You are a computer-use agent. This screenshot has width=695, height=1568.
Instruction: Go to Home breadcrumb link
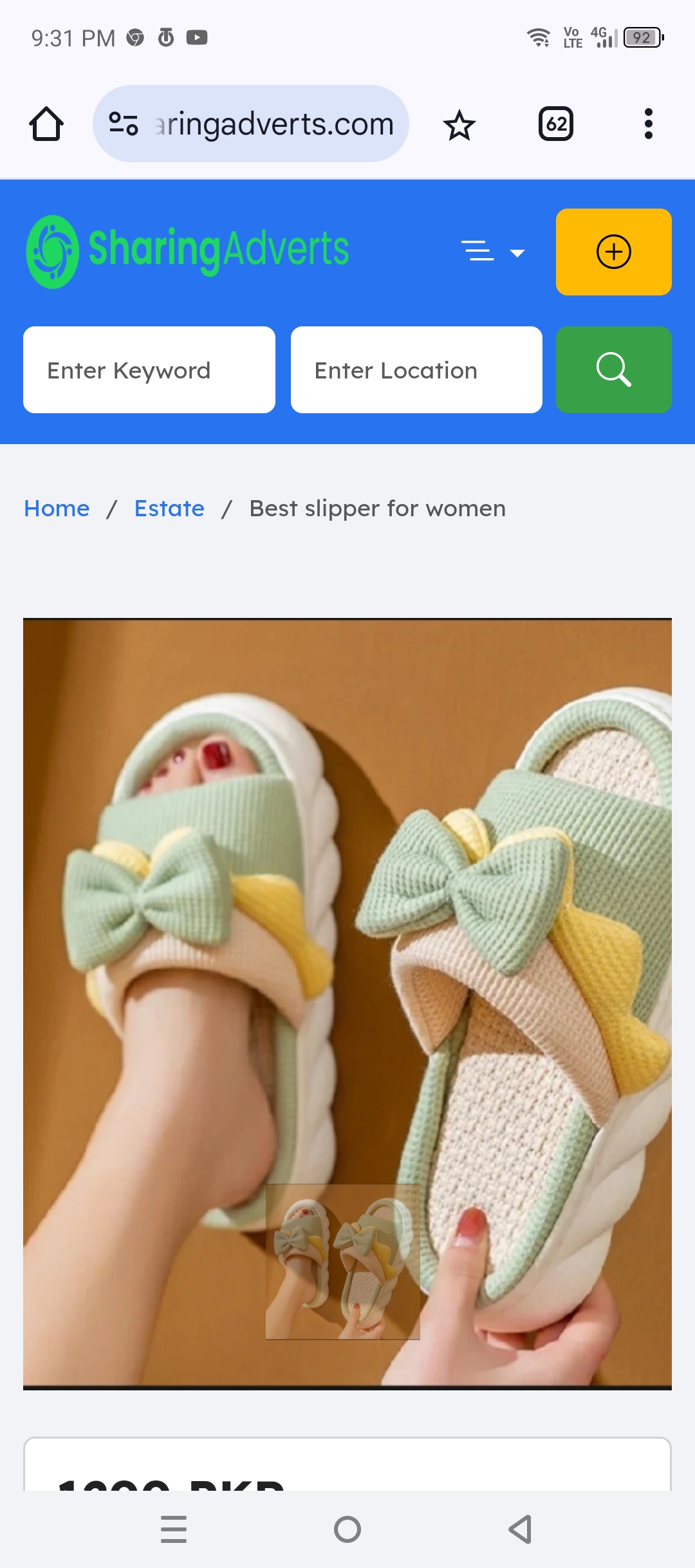tap(57, 509)
